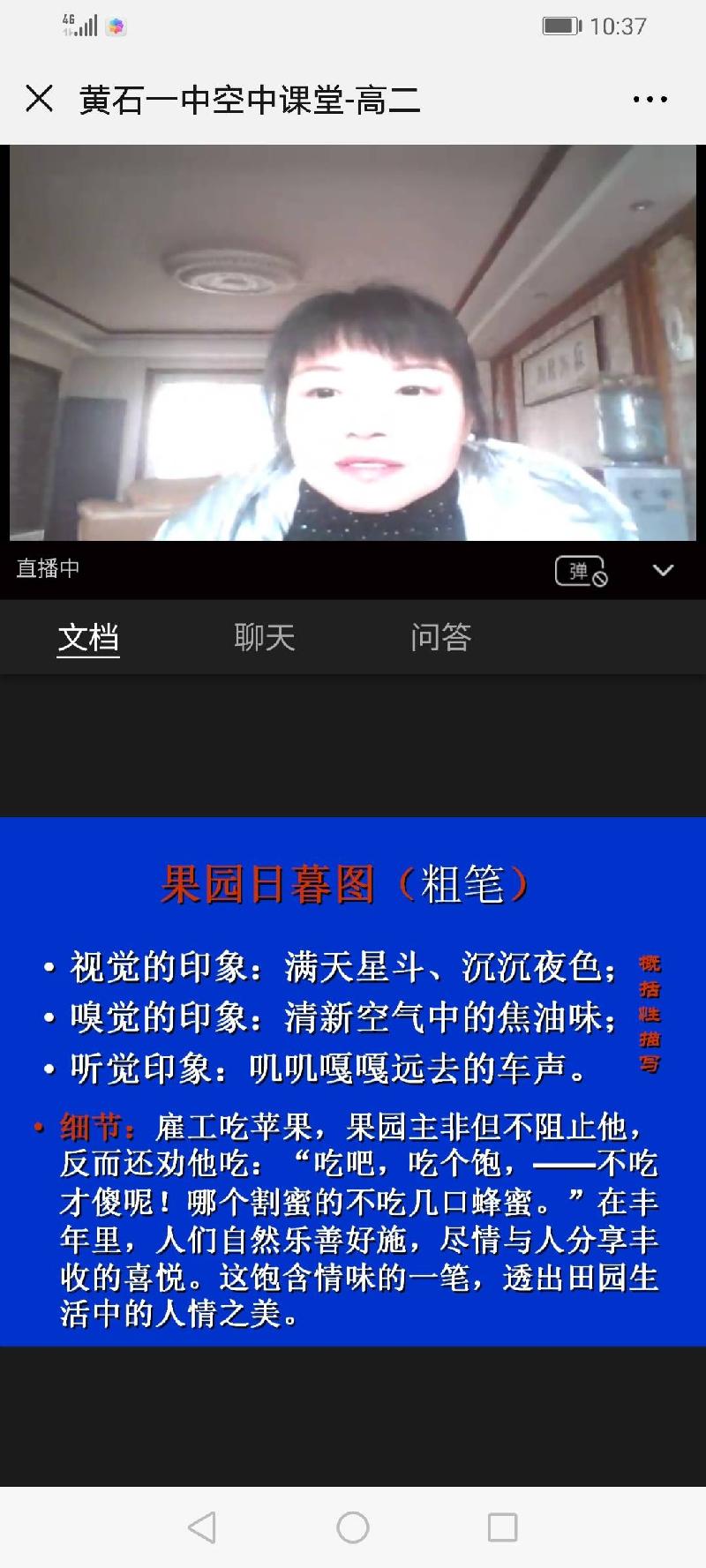Tap the live video stream
Screen dimensions: 706x1568
click(353, 342)
